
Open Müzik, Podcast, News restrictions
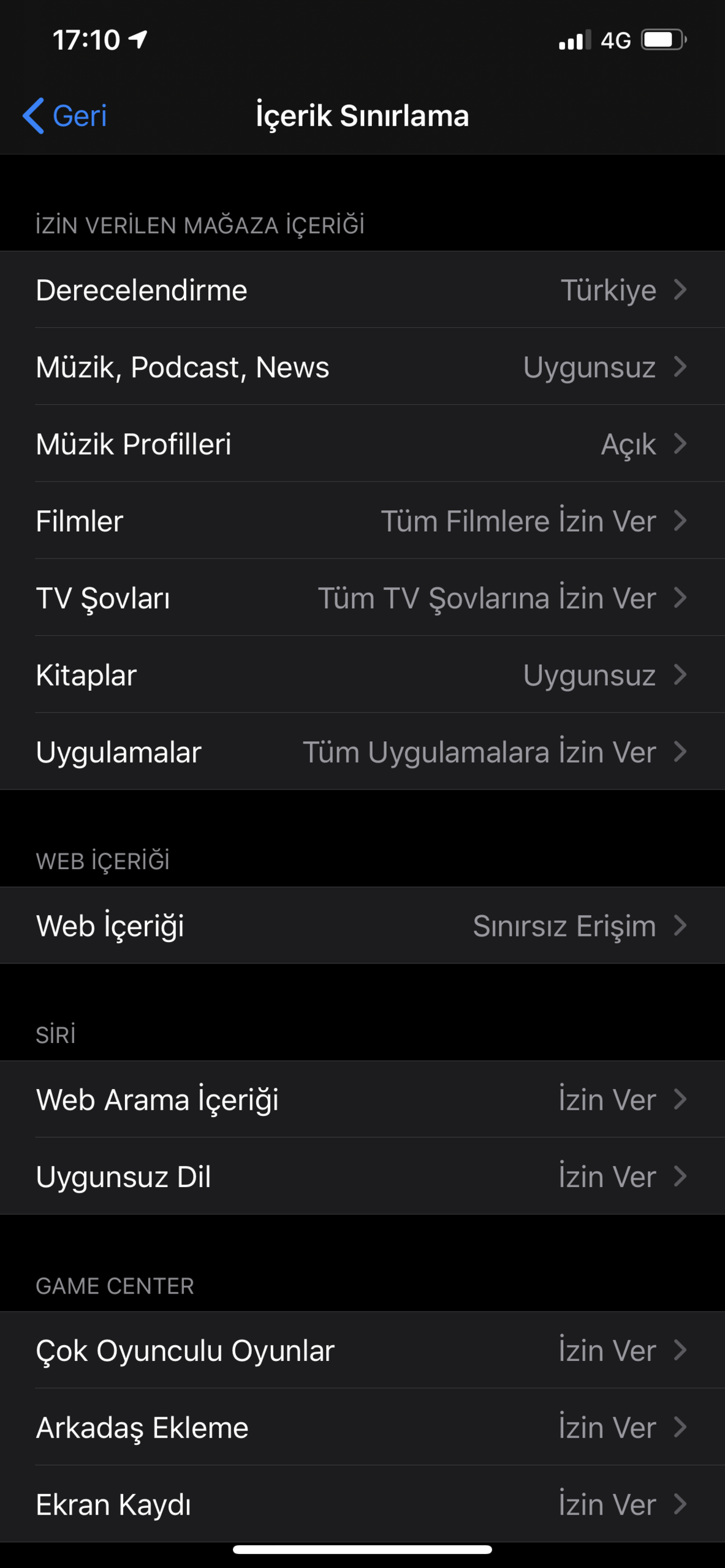(362, 367)
